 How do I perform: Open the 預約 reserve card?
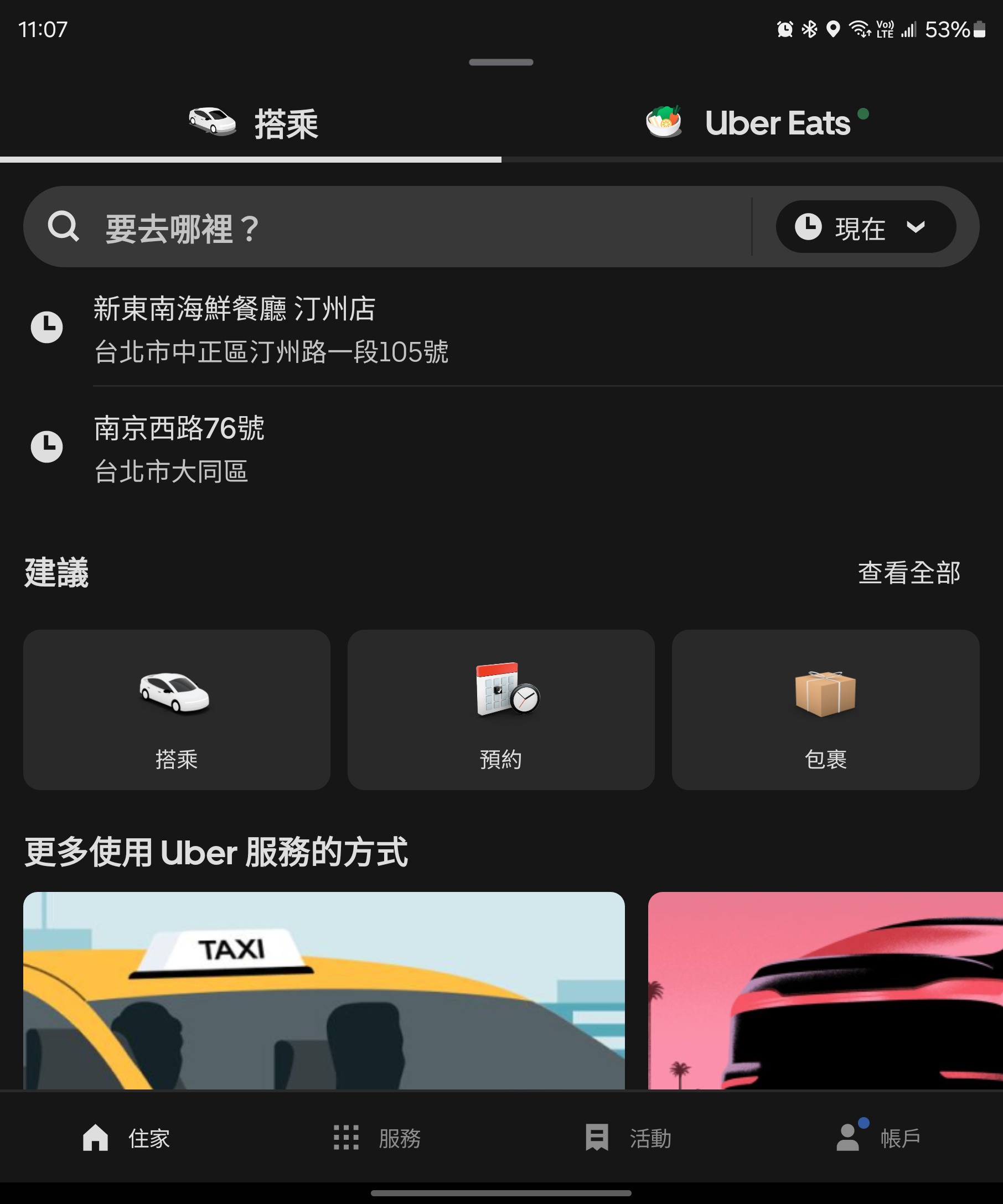500,710
